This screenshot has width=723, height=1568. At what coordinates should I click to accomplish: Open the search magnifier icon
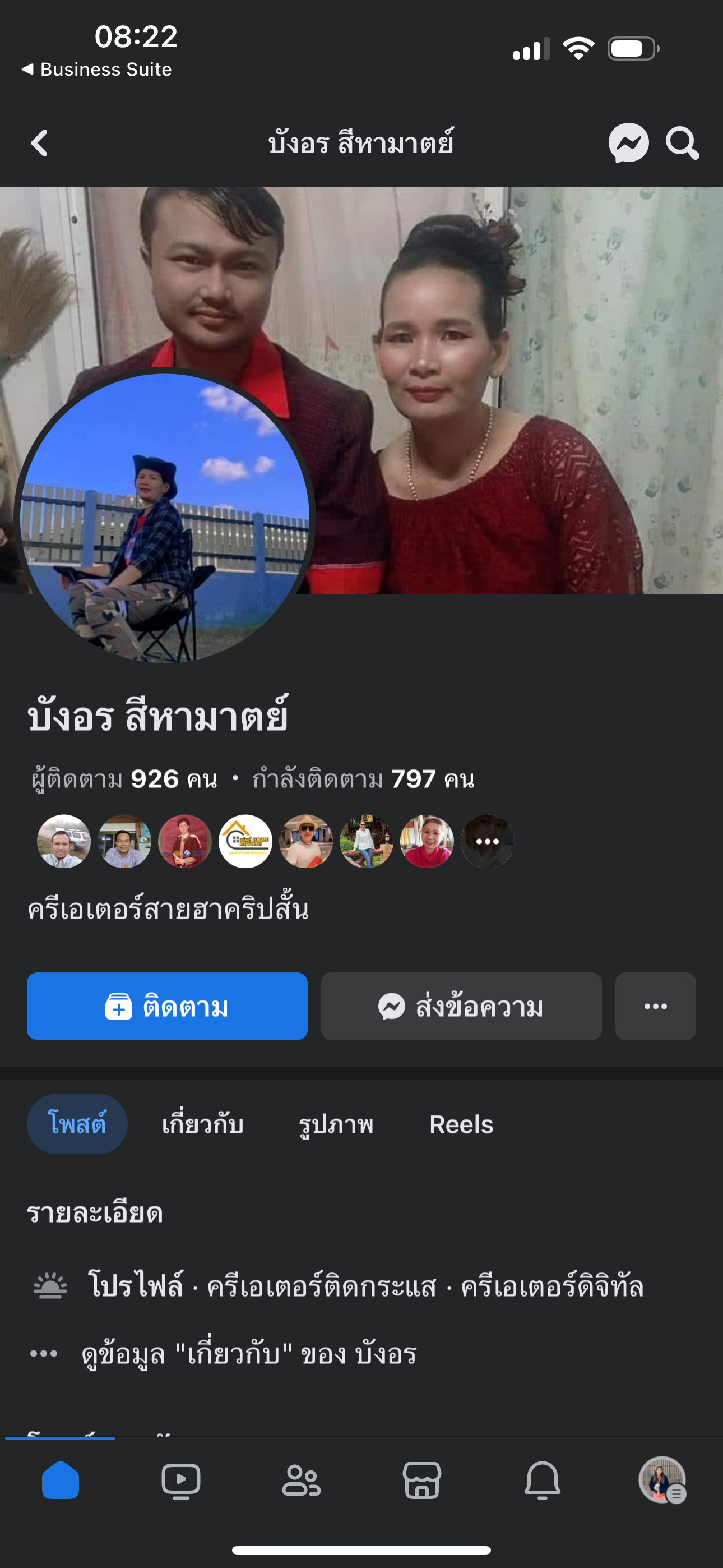[x=682, y=144]
